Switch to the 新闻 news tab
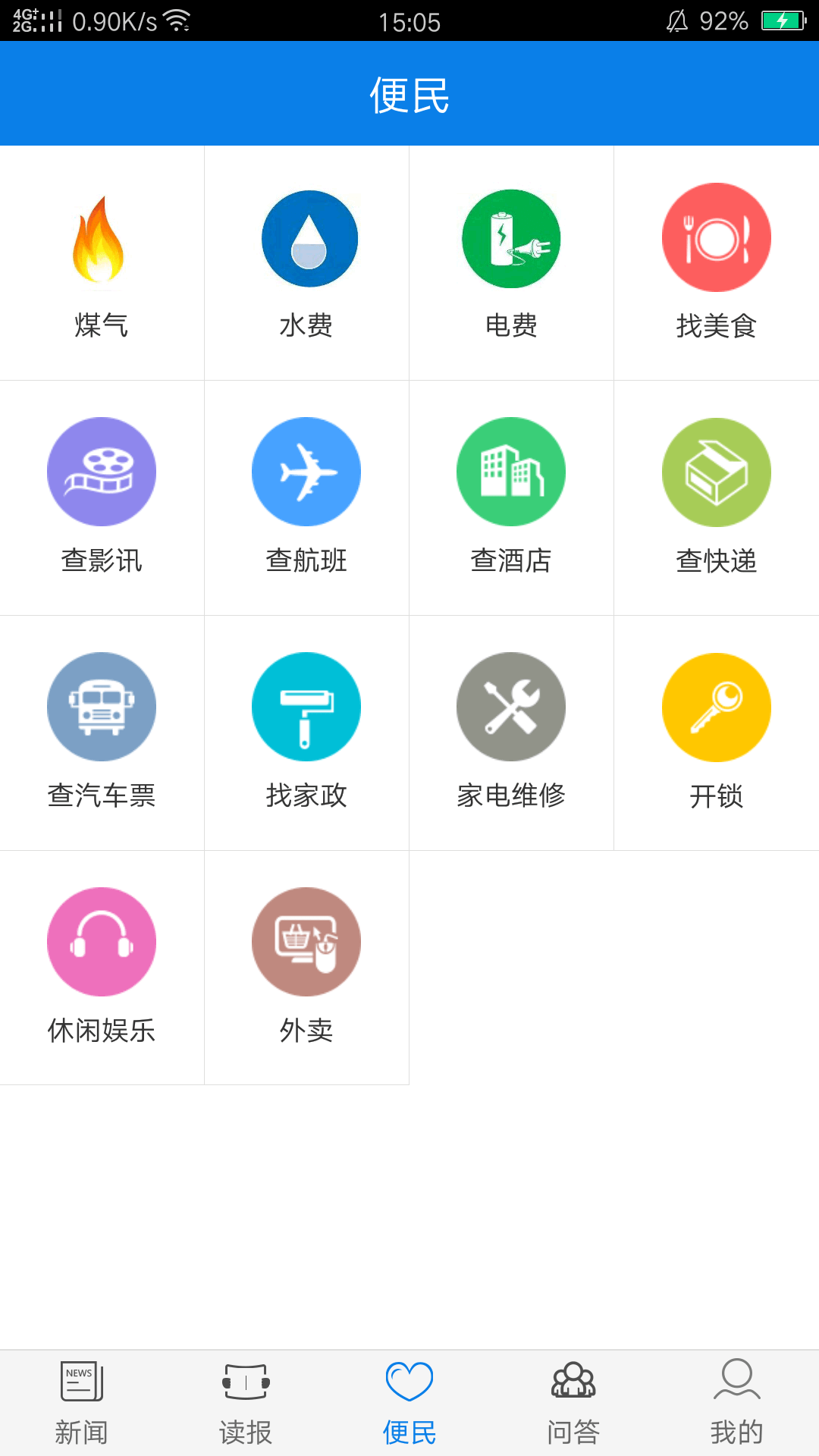 [81, 1403]
